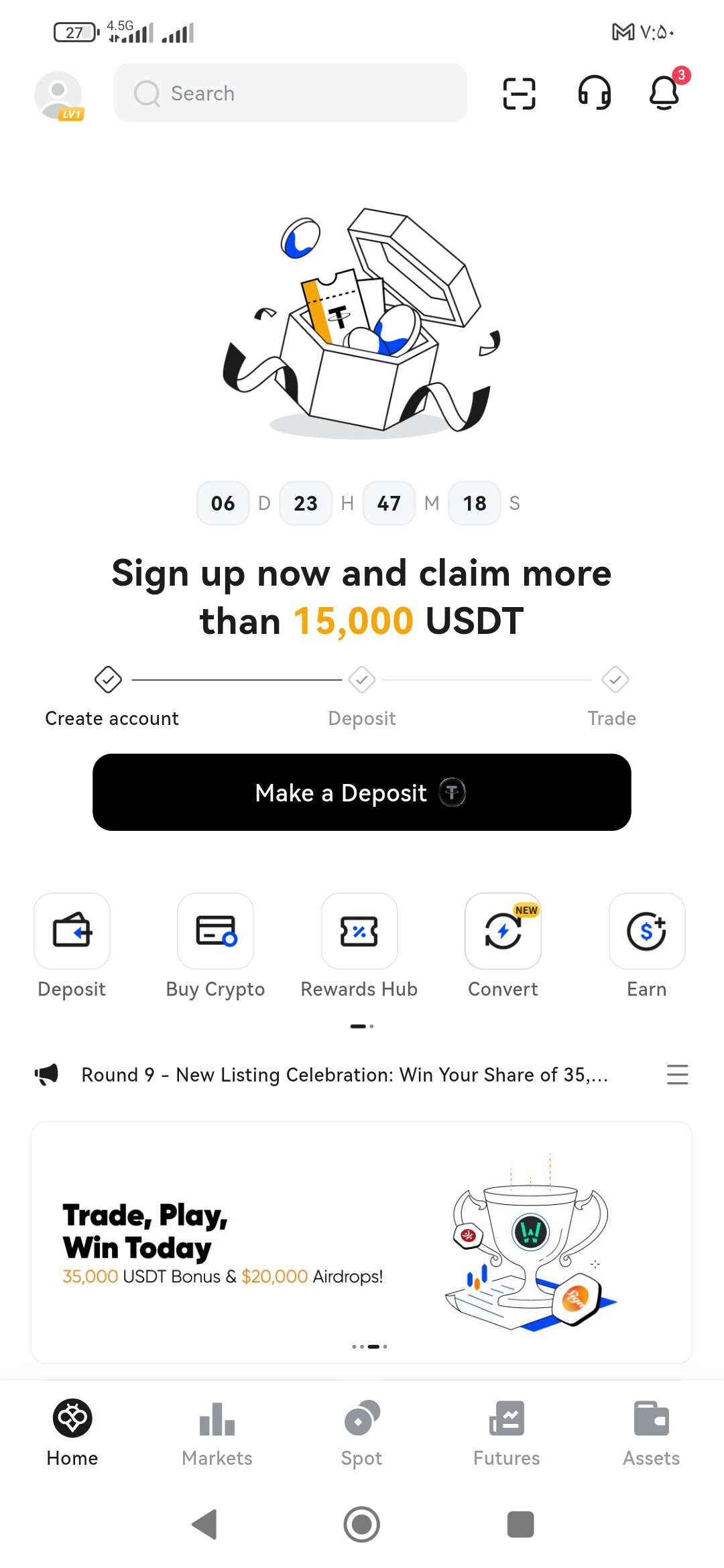Switch to the Spot tab
724x1568 pixels.
click(362, 1433)
